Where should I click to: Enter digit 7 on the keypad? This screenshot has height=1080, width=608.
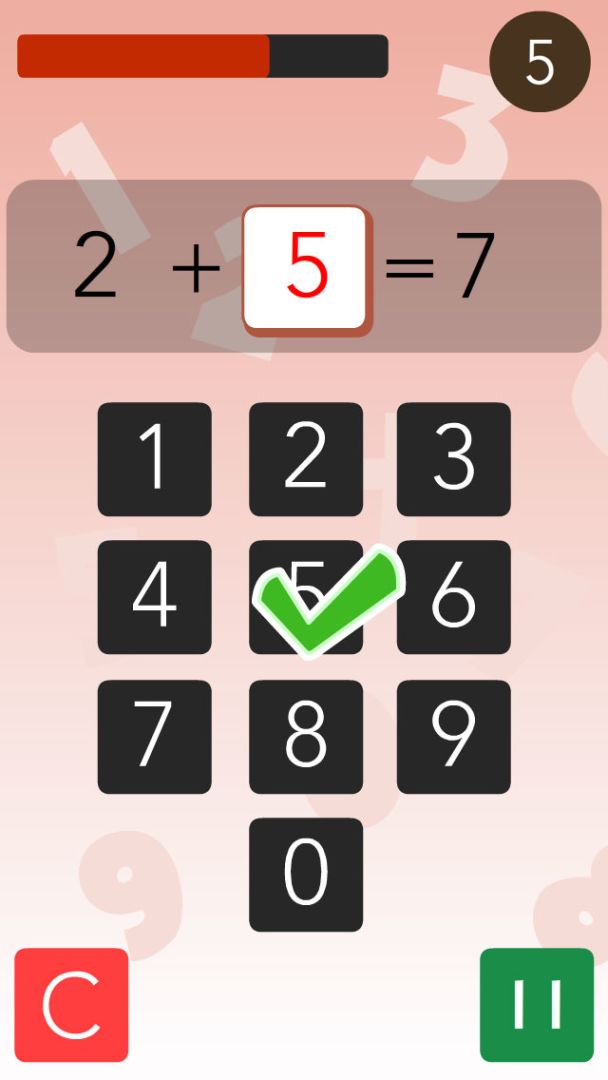pos(154,736)
